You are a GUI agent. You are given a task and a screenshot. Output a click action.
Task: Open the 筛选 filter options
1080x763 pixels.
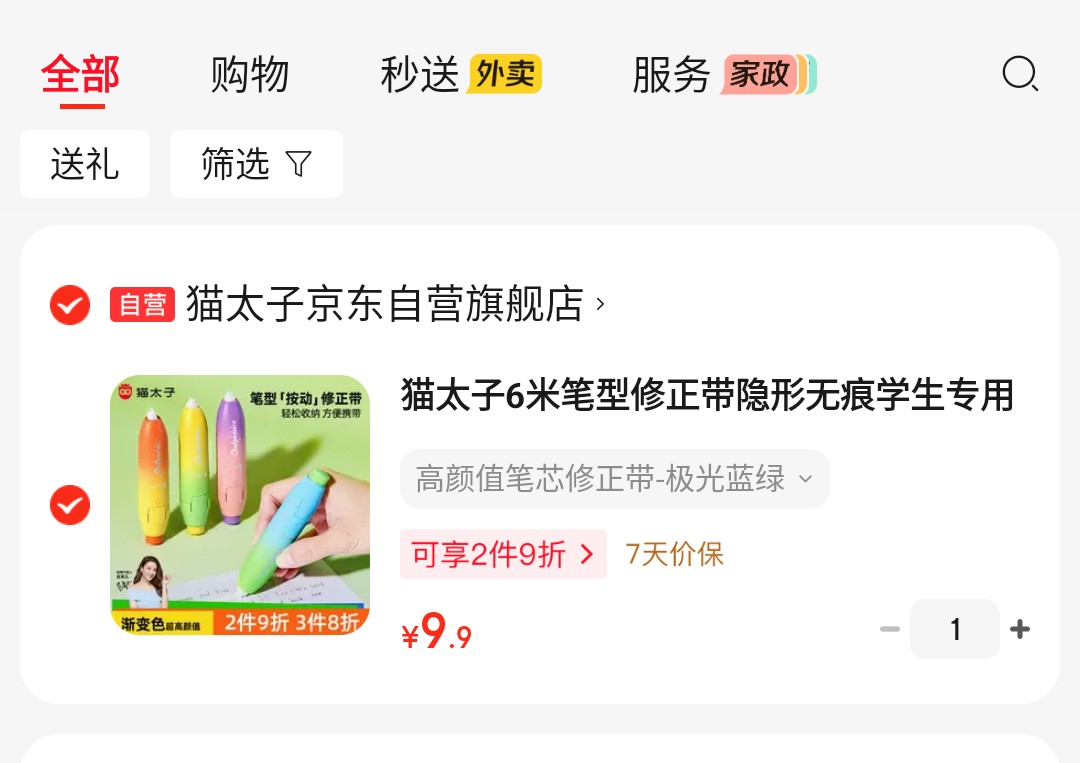pos(256,164)
